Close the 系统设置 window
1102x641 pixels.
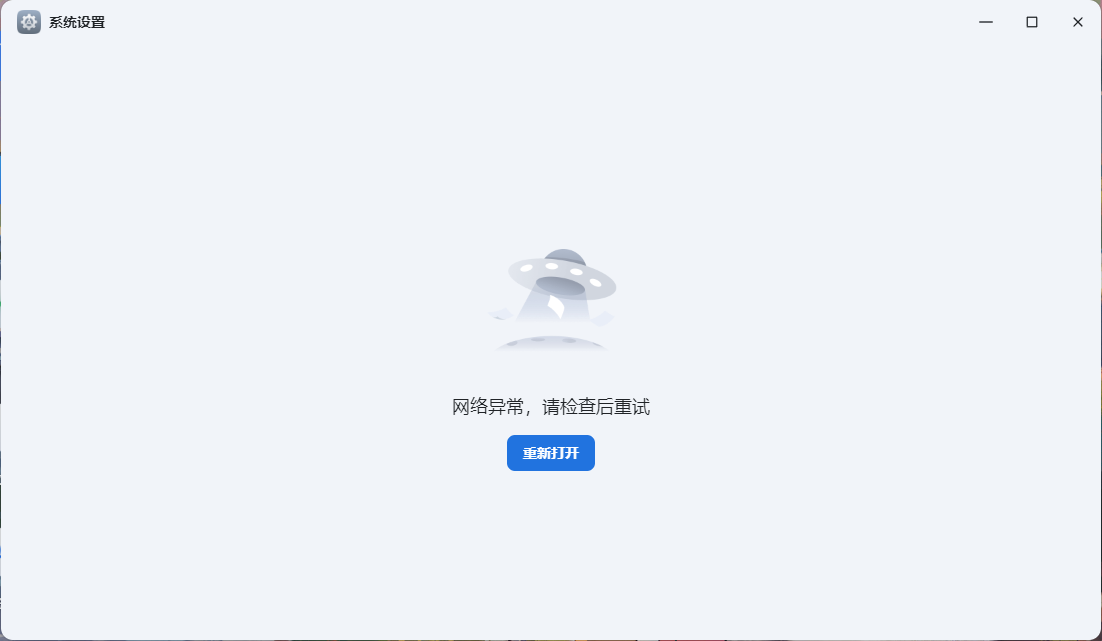click(x=1077, y=22)
